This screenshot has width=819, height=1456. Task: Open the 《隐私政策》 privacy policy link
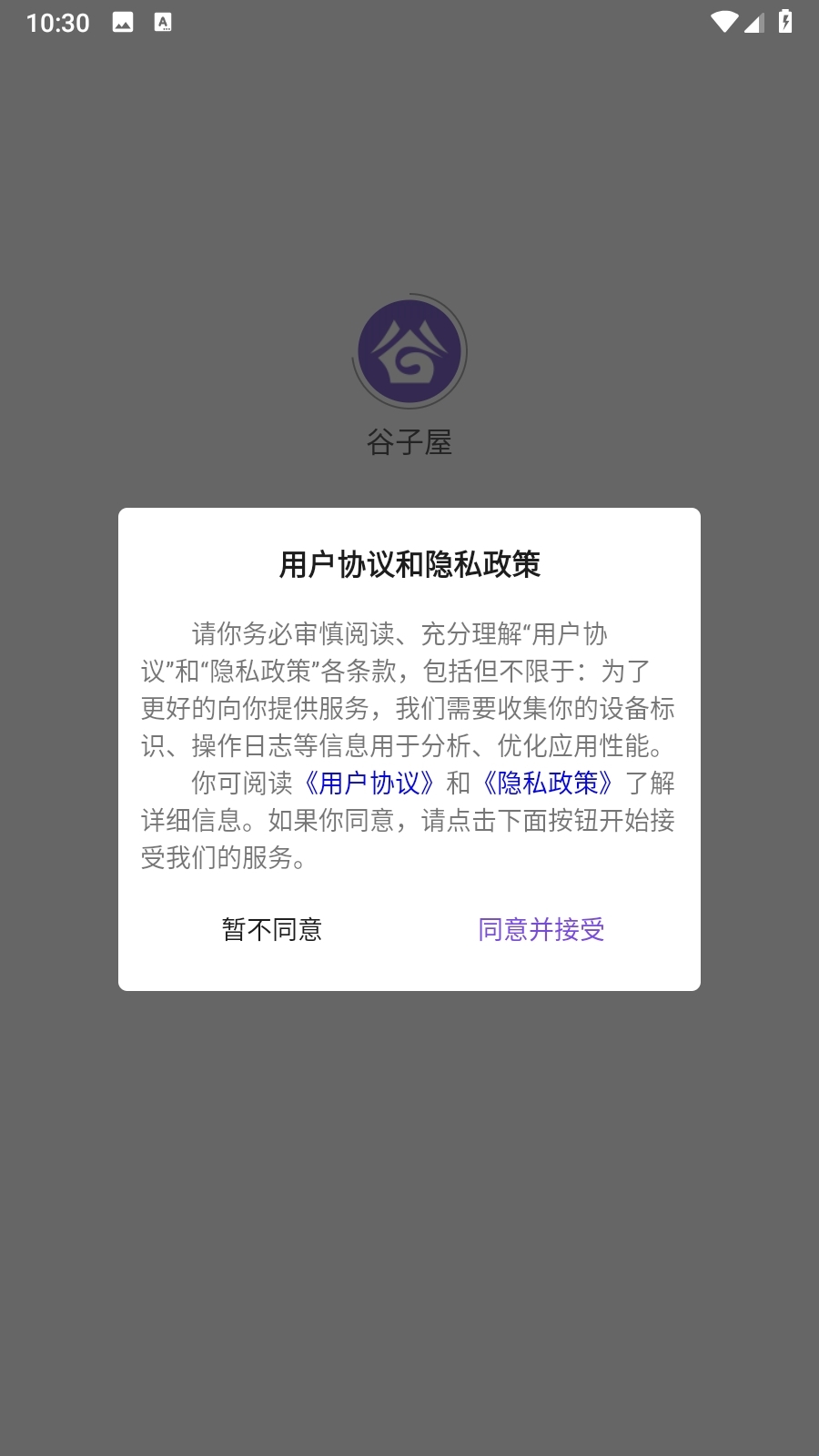(550, 784)
